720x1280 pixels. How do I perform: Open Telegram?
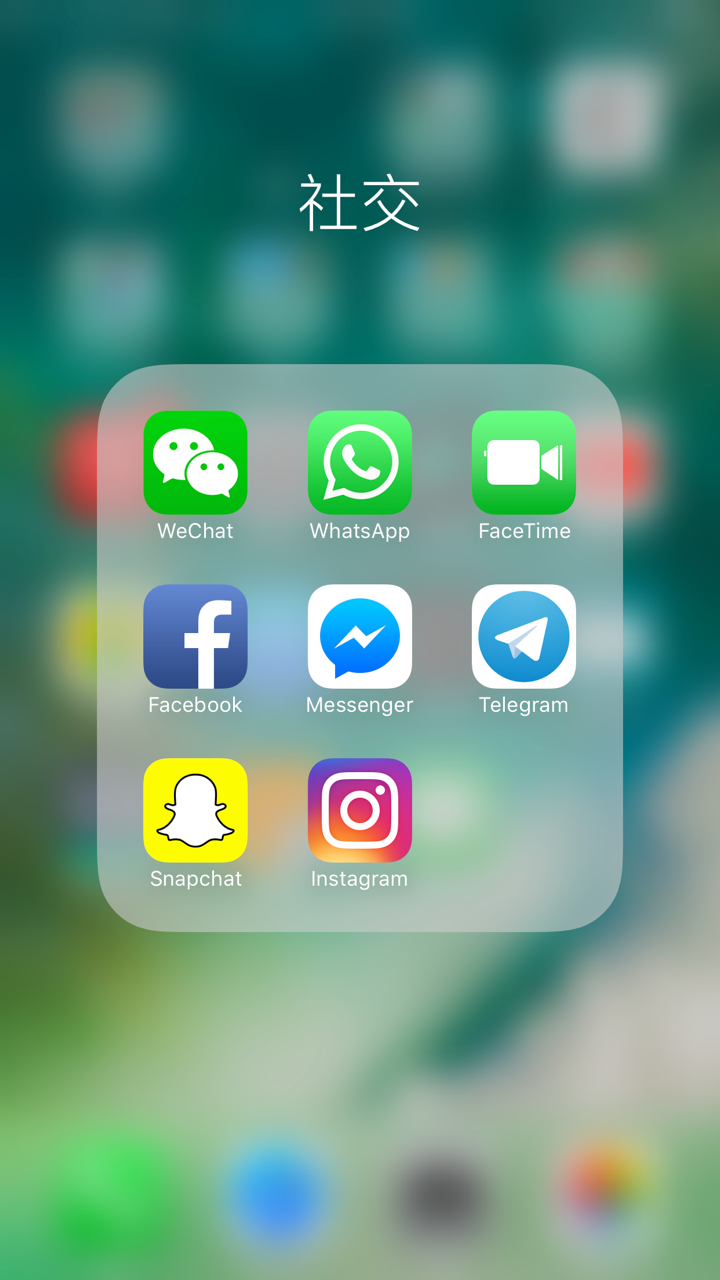pyautogui.click(x=523, y=636)
